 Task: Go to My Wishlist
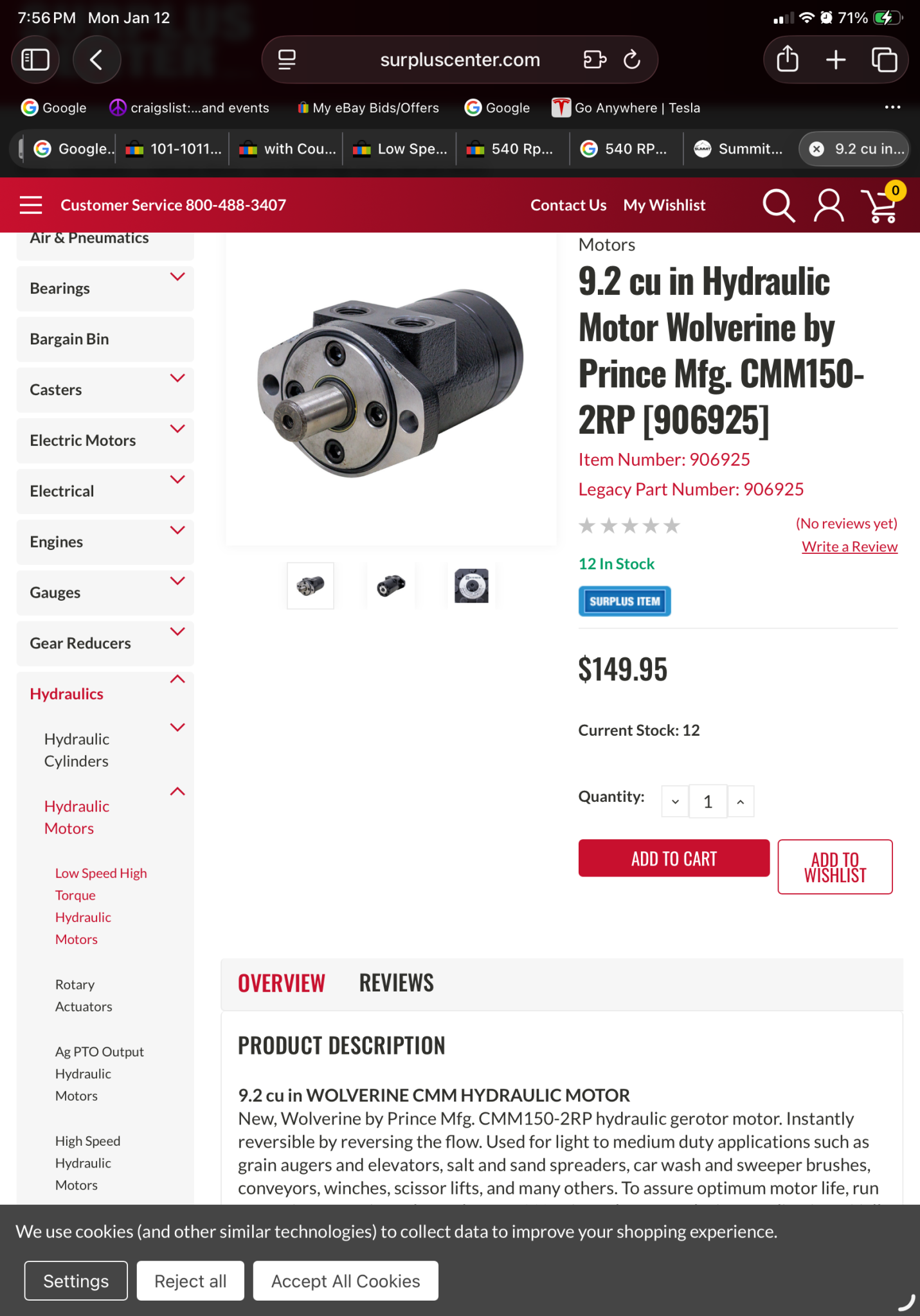664,205
